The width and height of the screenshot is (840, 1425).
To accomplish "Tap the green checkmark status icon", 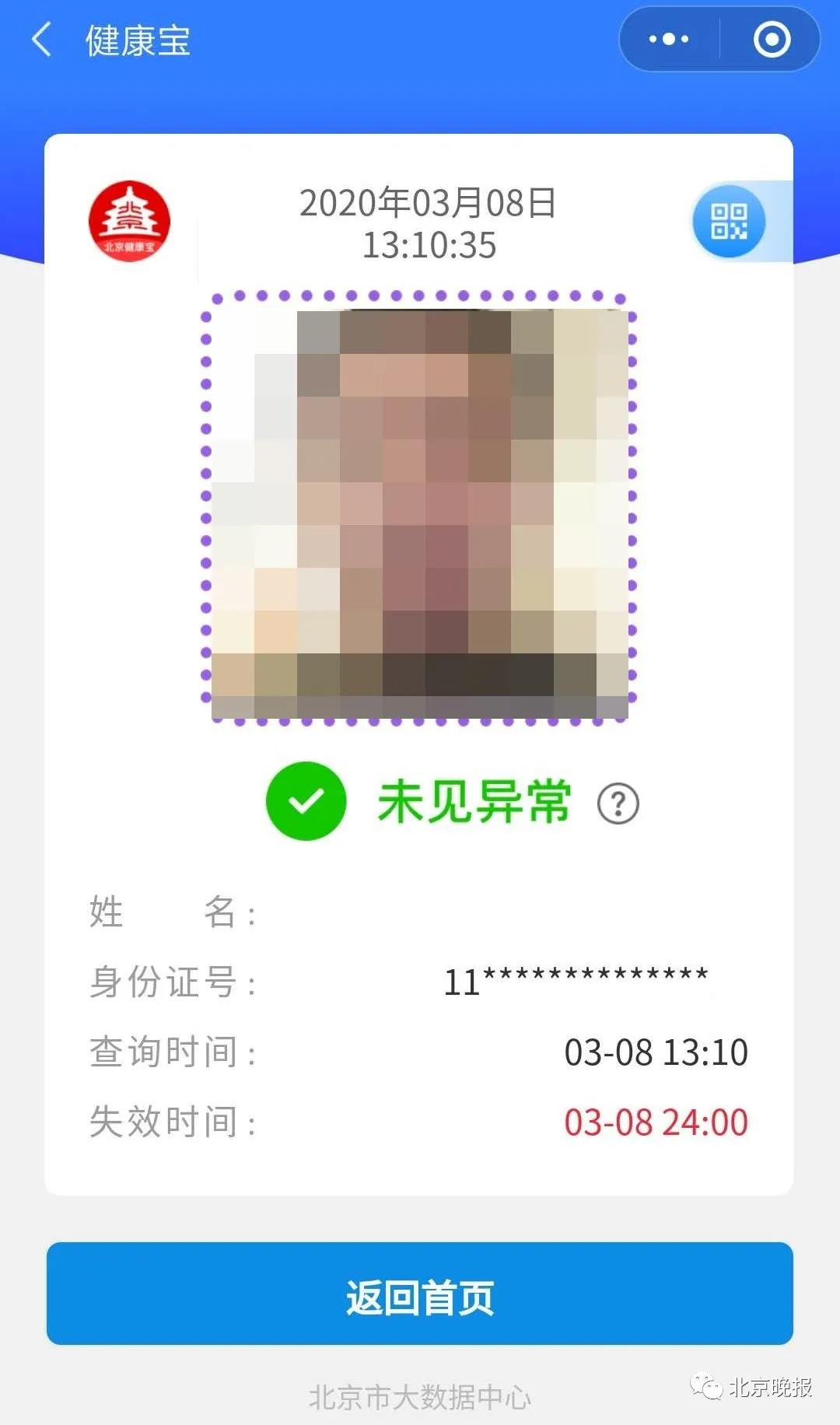I will coord(305,802).
